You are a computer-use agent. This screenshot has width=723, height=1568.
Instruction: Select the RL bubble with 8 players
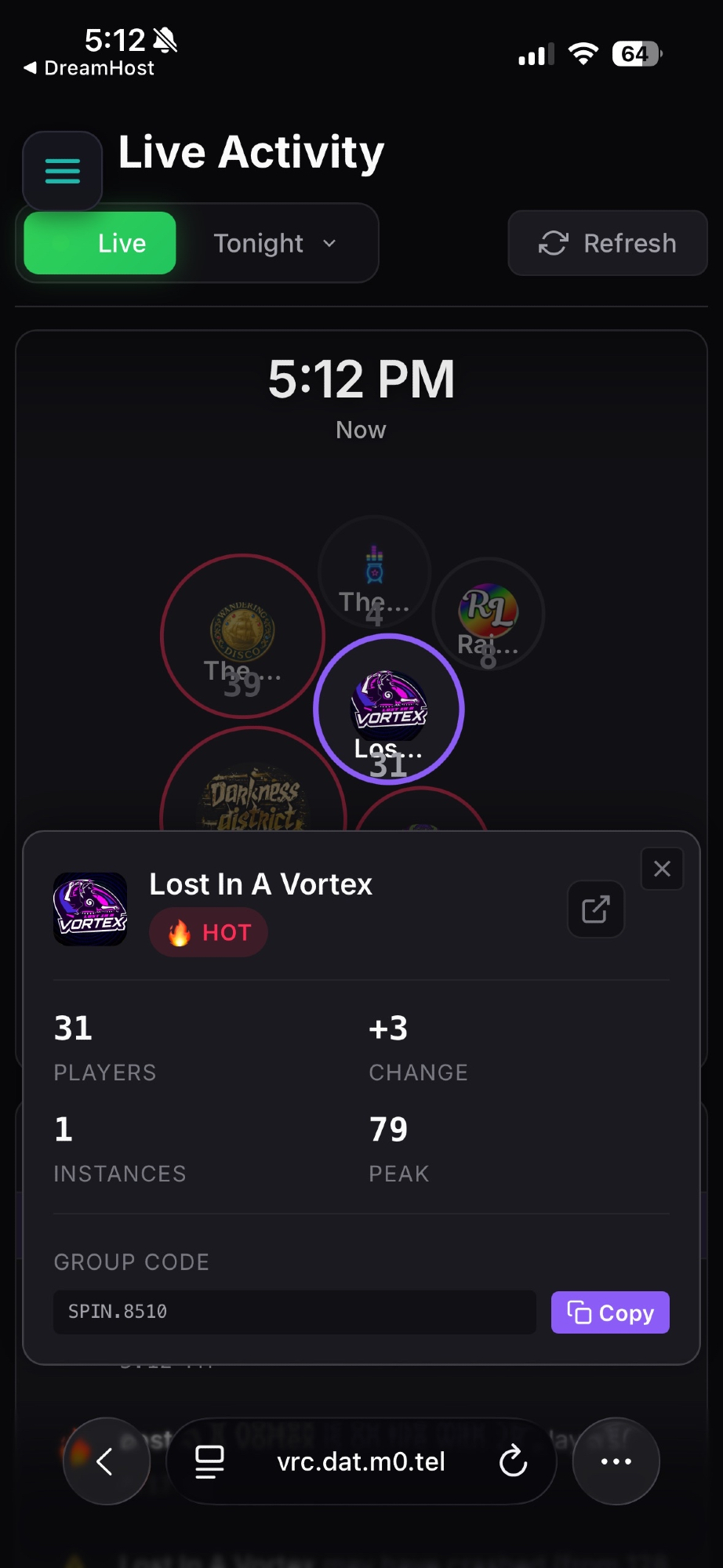coord(488,613)
